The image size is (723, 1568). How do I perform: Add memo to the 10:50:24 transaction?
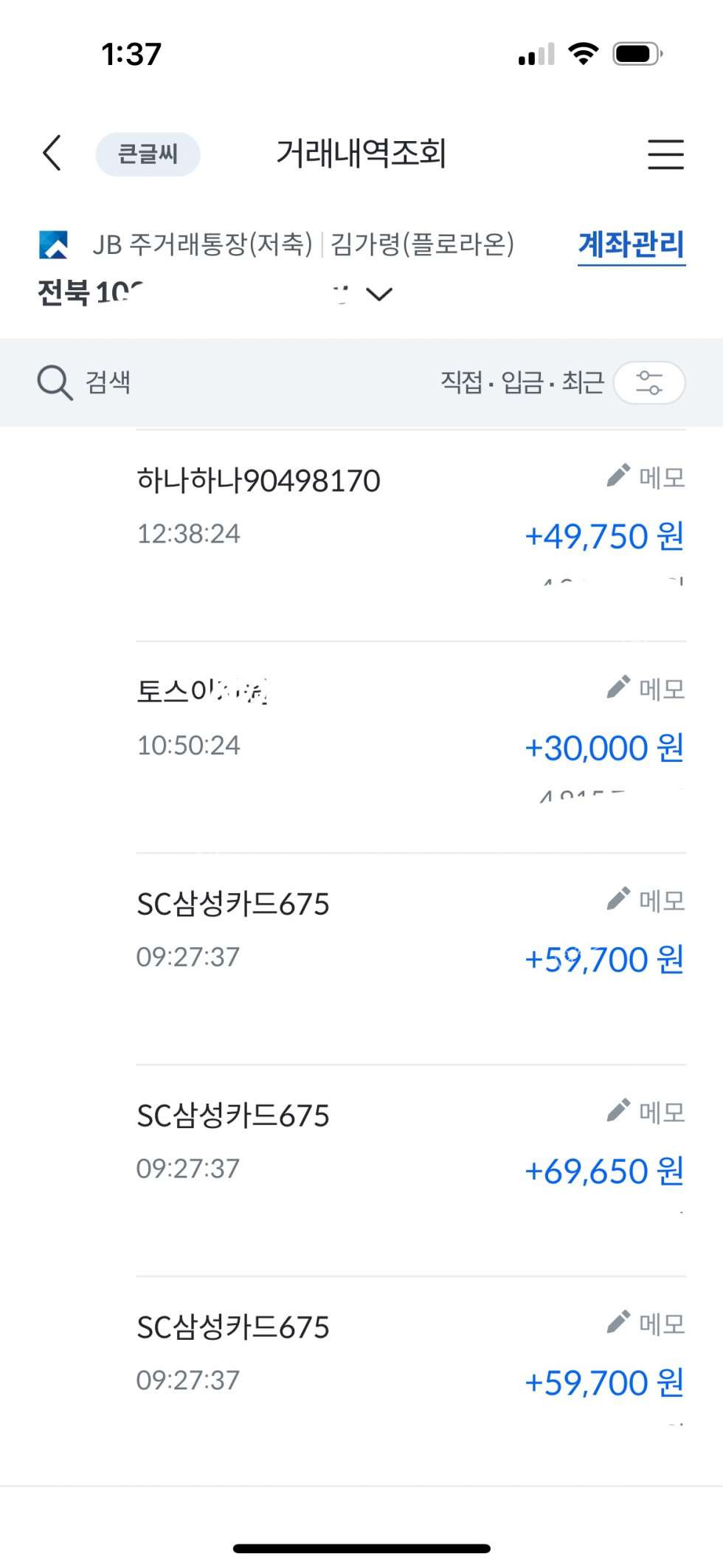coord(646,688)
